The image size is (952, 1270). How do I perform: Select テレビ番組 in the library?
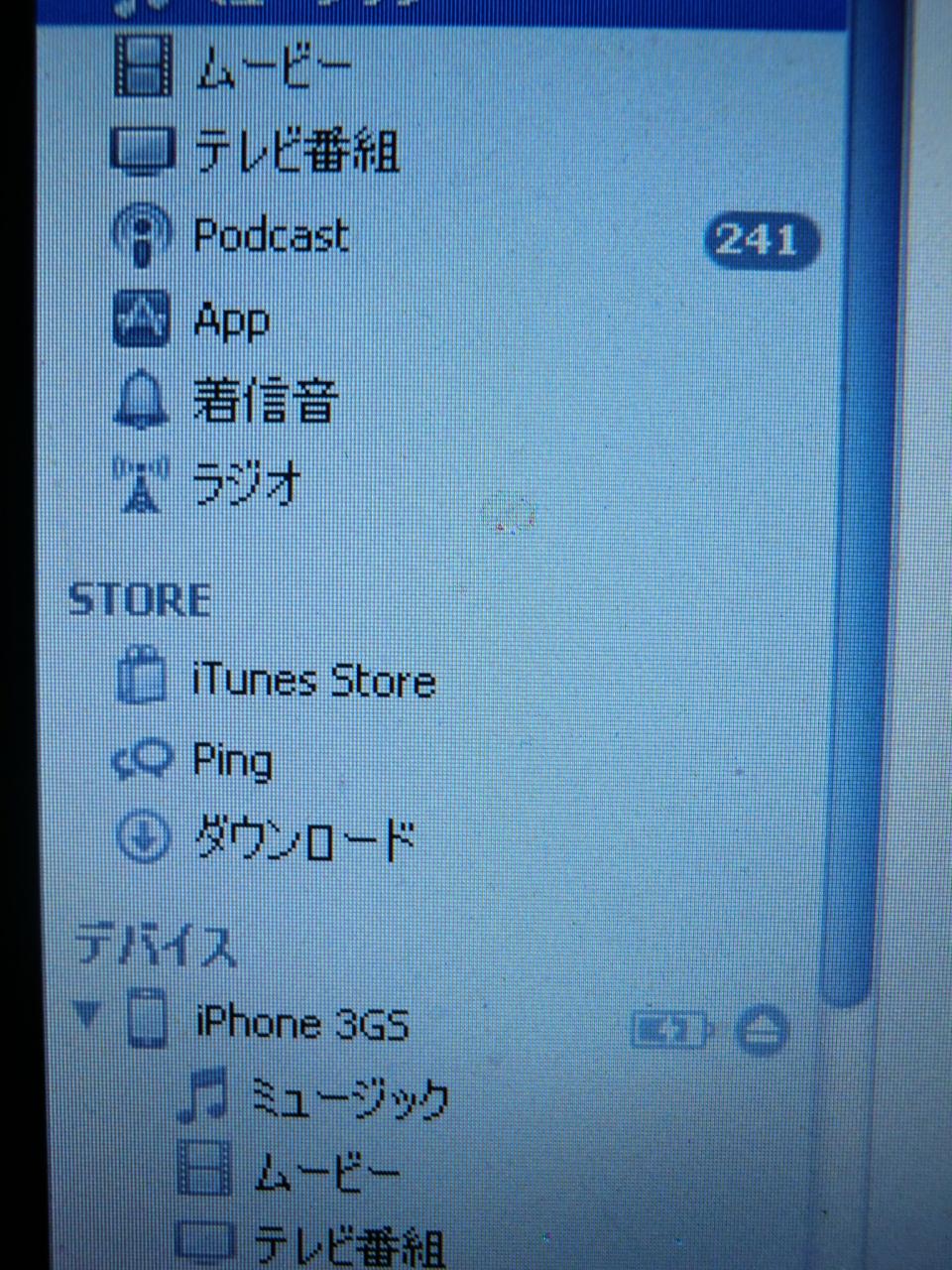pos(296,152)
